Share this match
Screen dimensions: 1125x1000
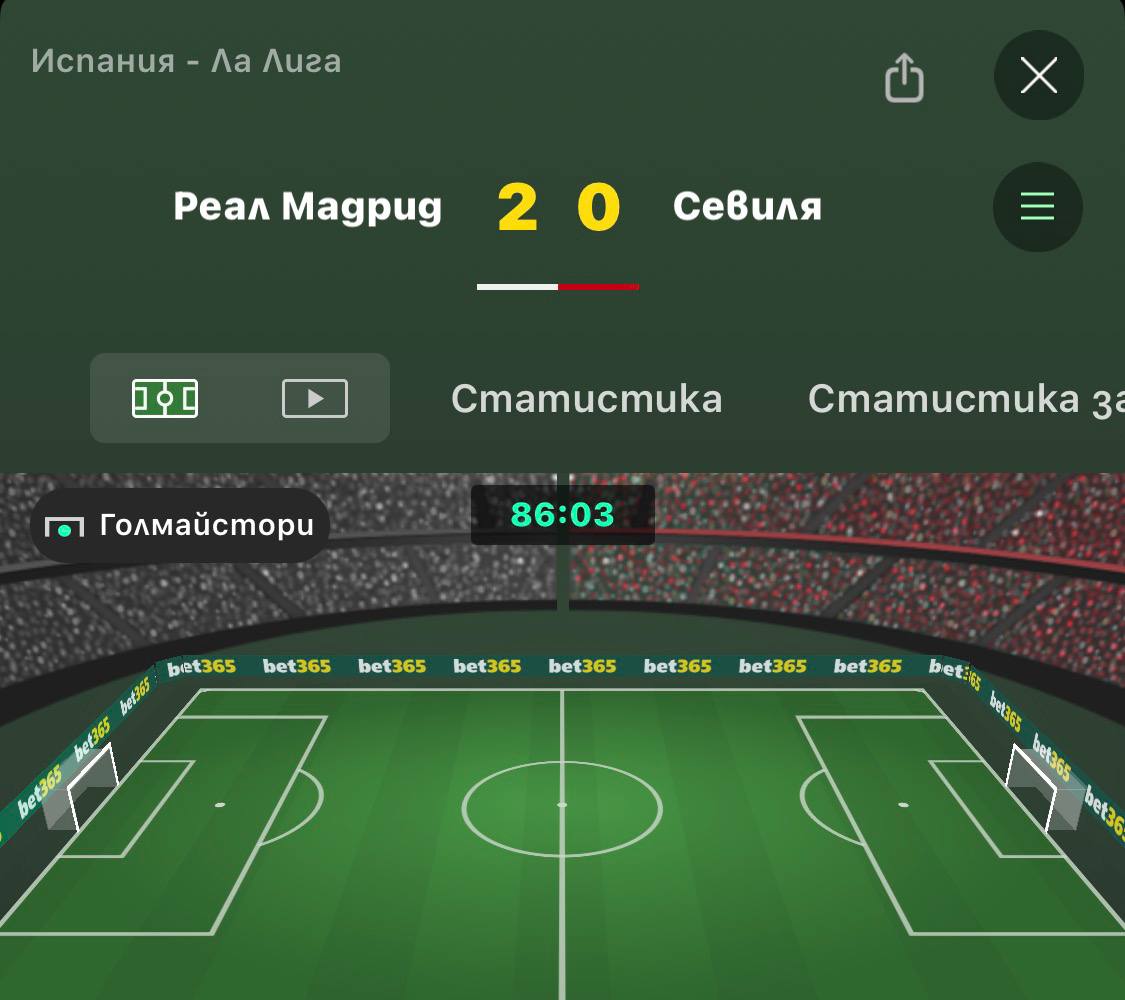click(904, 78)
